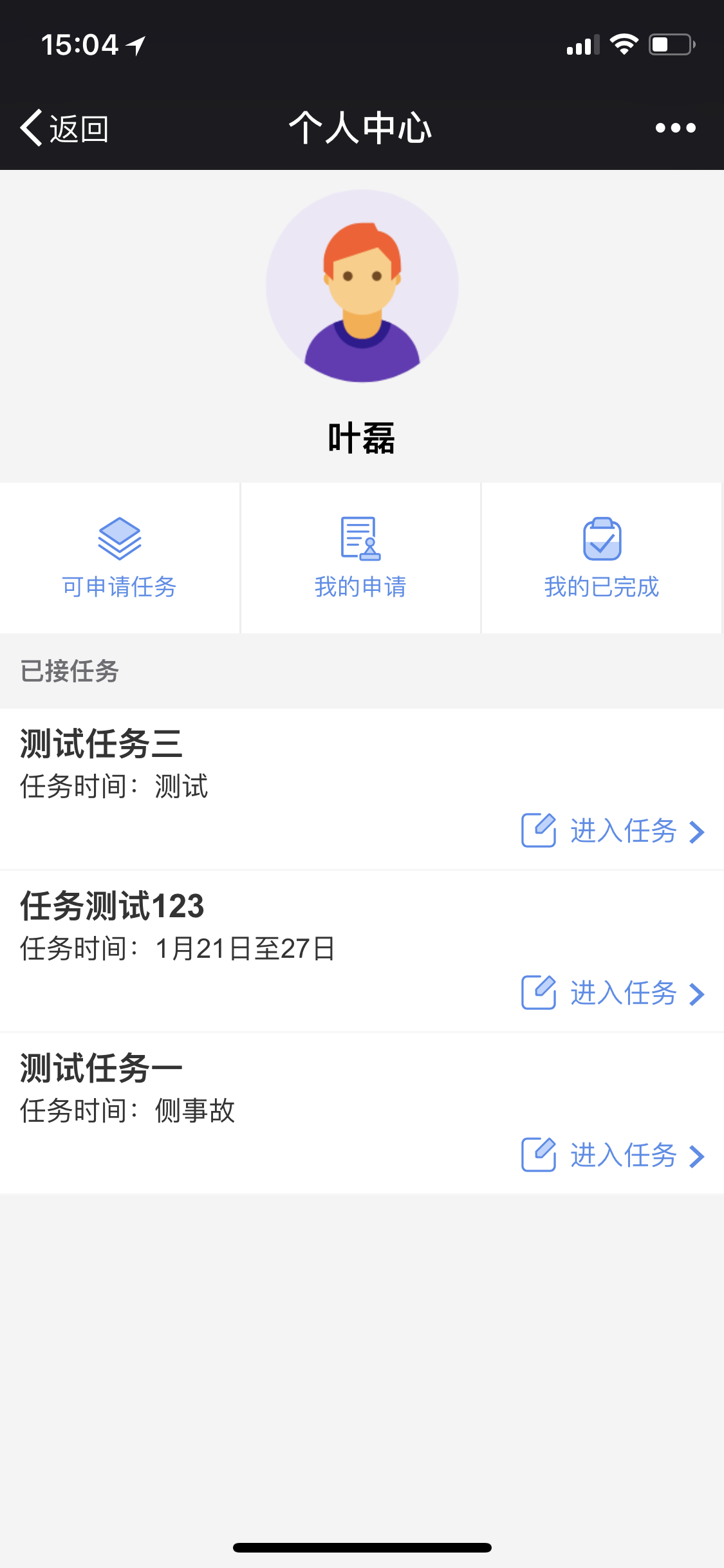View 我的申请 list
Image resolution: width=724 pixels, height=1568 pixels.
360,558
